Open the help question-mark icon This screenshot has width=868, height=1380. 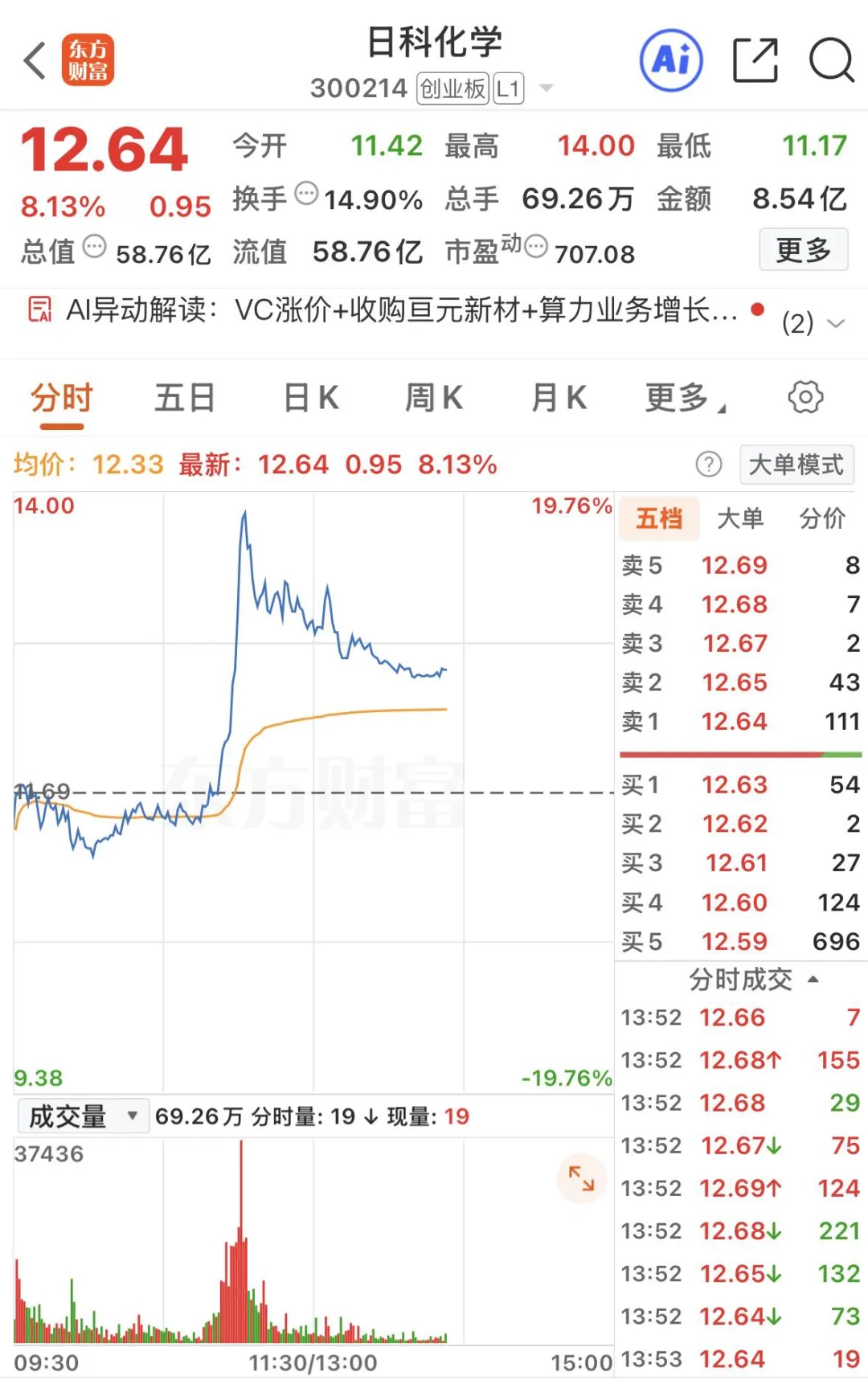(x=709, y=465)
